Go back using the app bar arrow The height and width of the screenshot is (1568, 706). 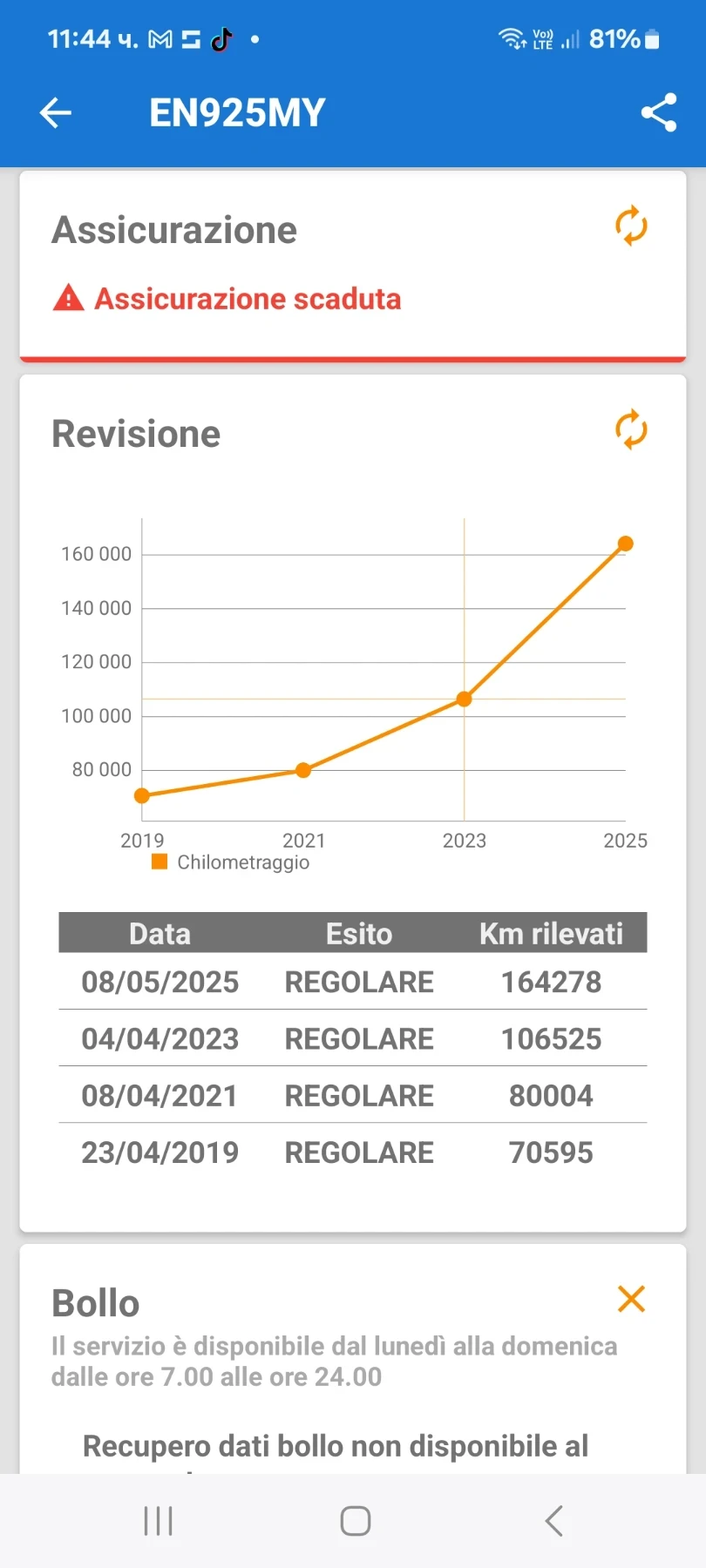56,112
